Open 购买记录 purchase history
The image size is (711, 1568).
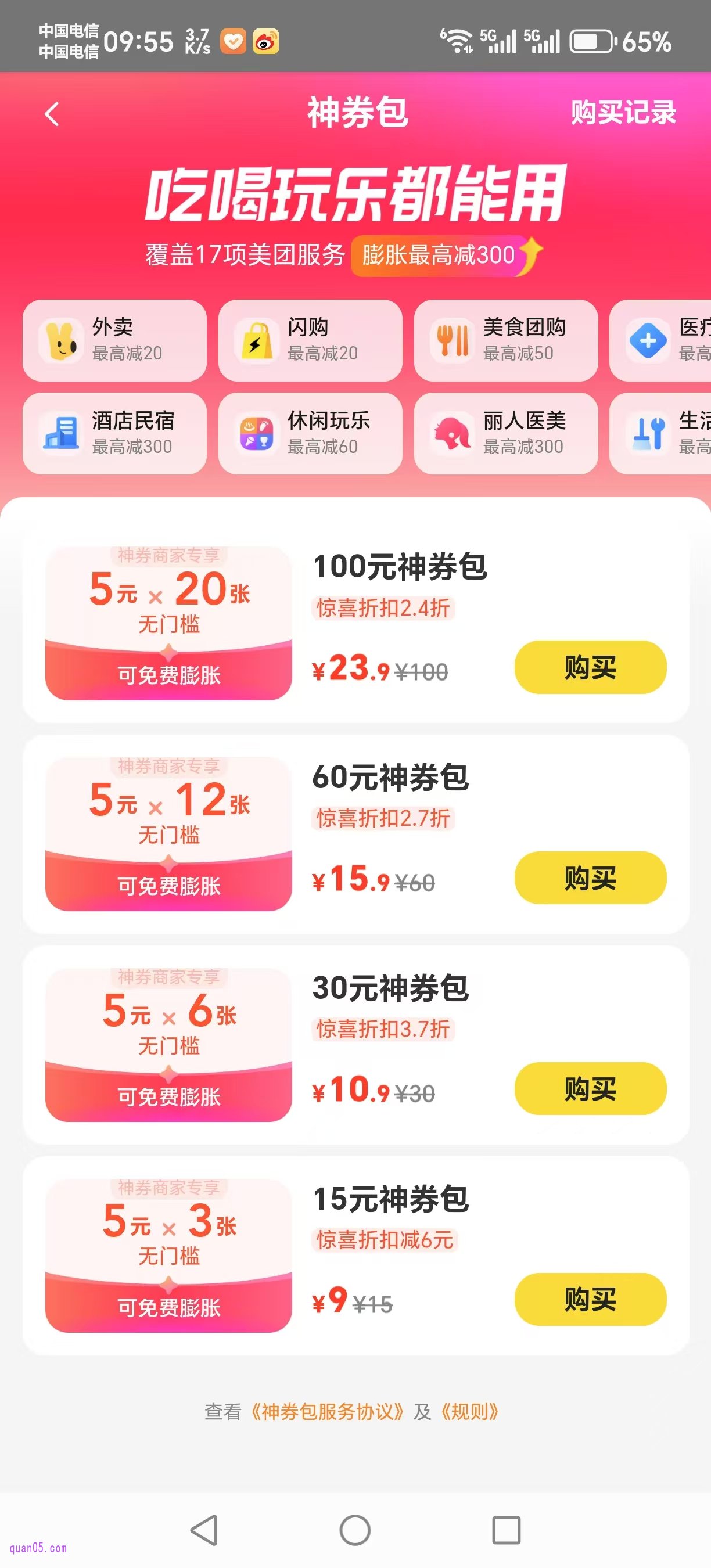(x=623, y=113)
